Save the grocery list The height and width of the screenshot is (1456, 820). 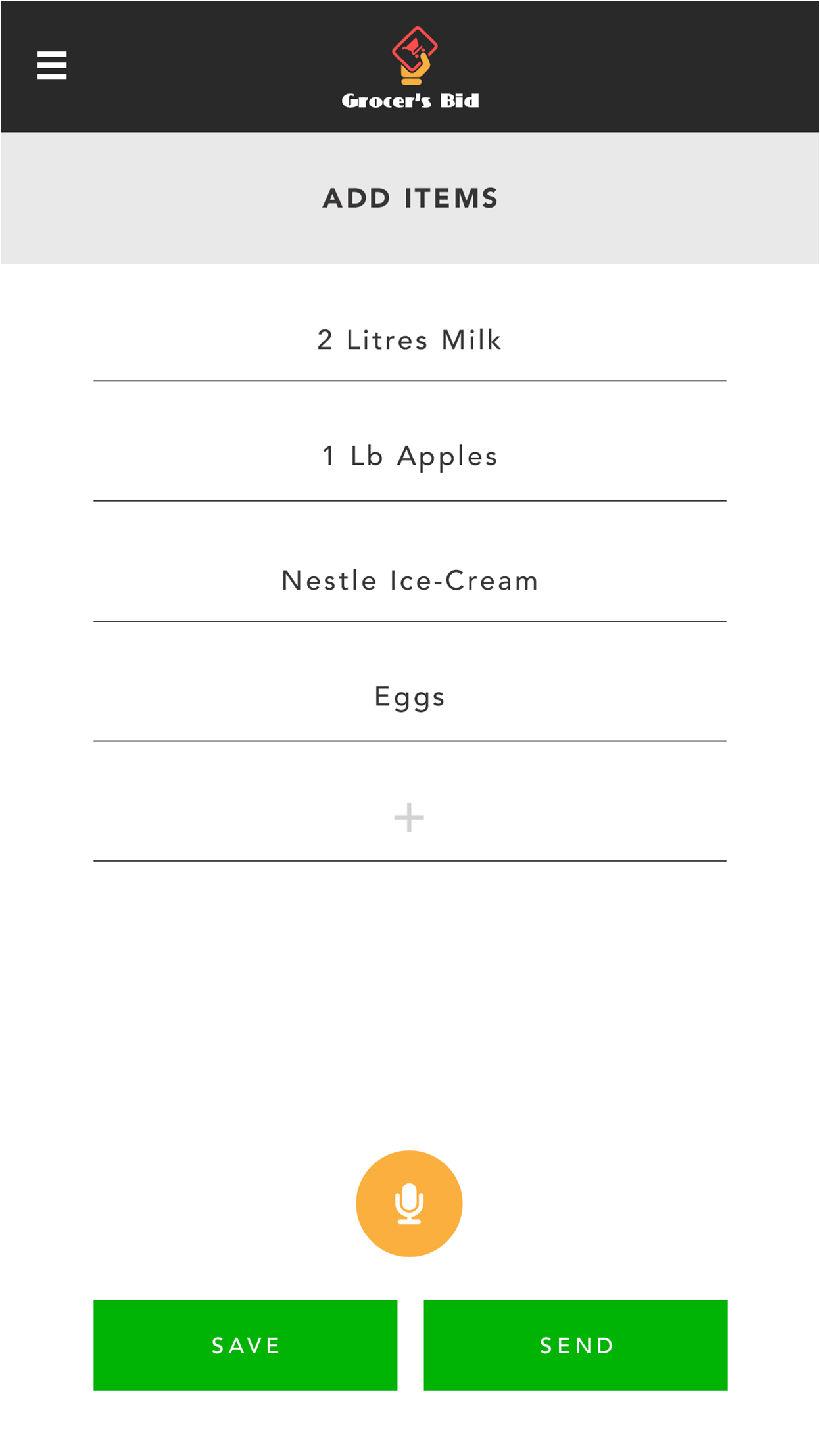click(245, 1345)
